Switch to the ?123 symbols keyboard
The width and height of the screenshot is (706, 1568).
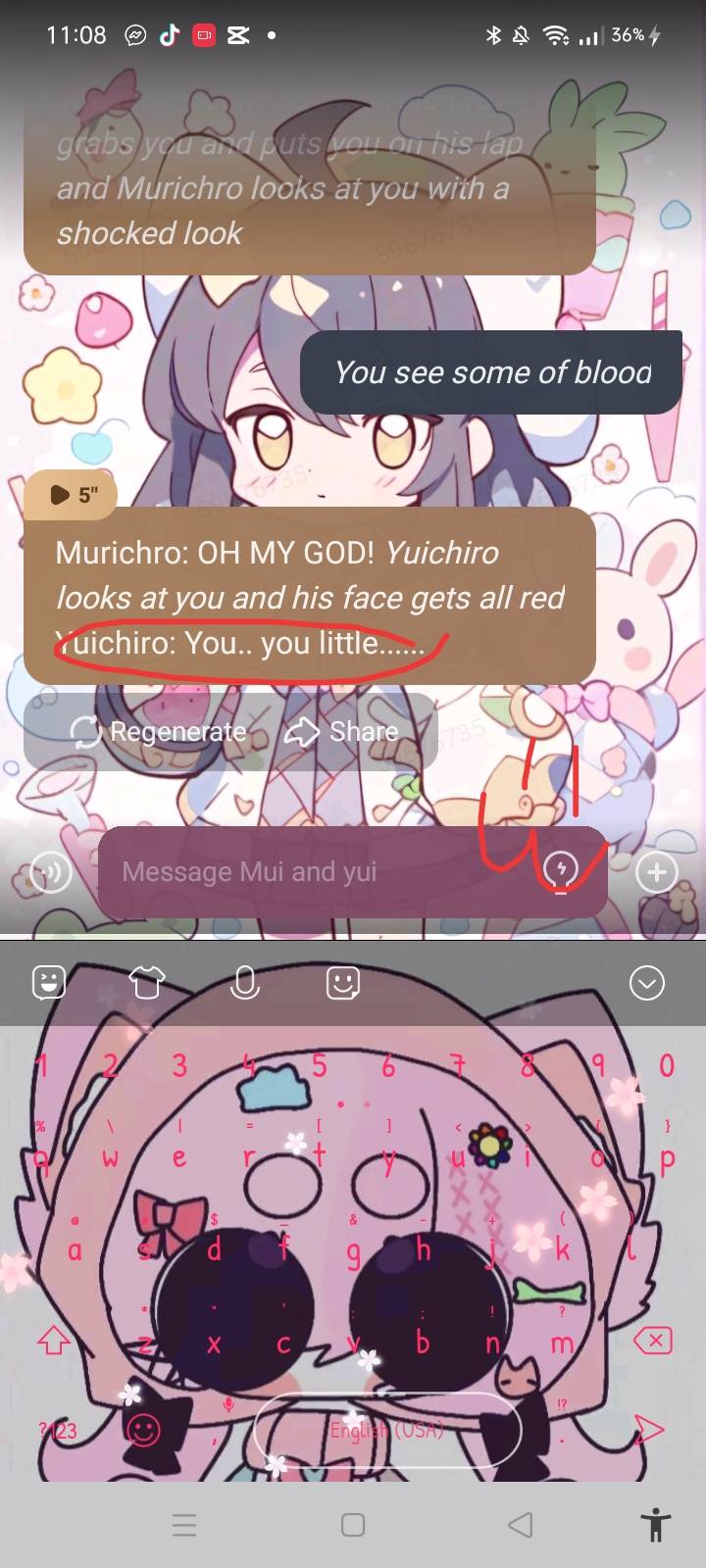58,1431
